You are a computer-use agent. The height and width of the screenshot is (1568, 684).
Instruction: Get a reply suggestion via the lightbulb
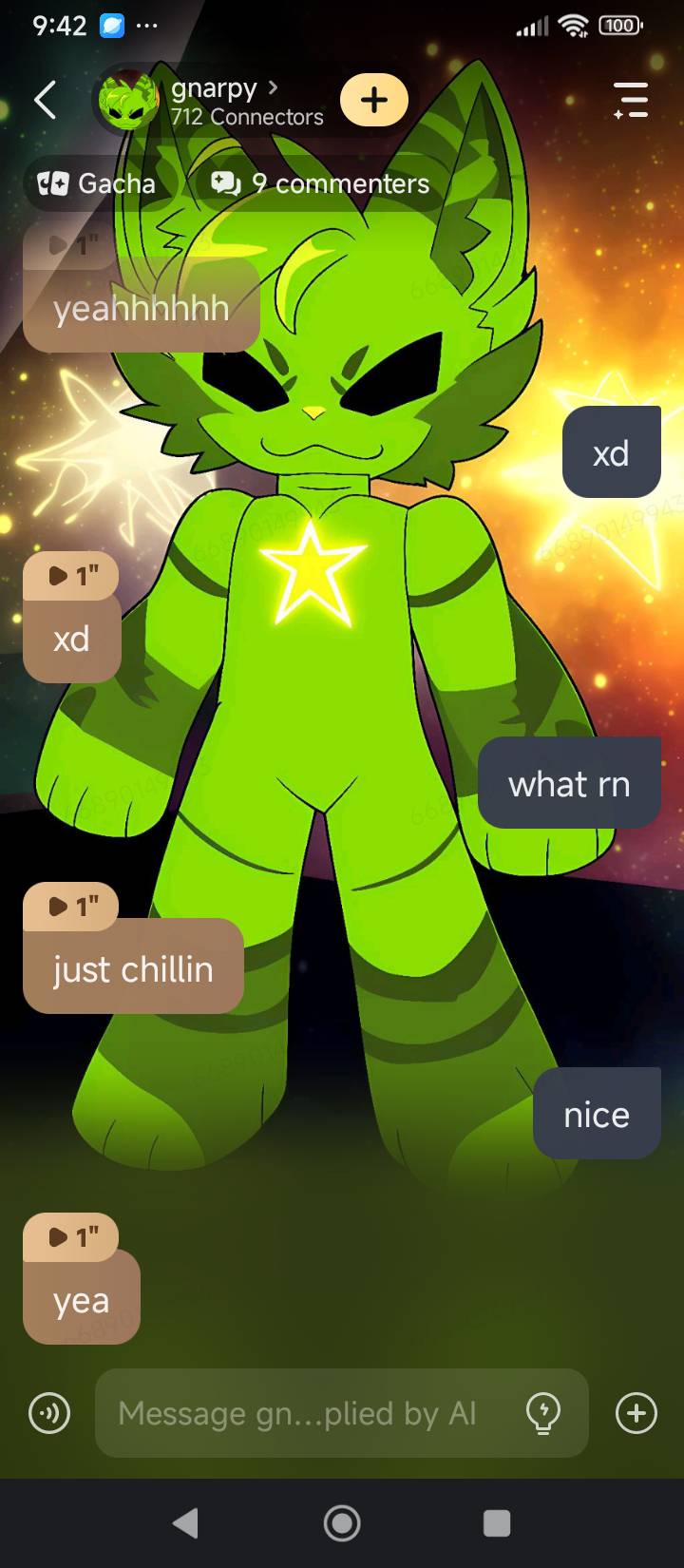543,1413
